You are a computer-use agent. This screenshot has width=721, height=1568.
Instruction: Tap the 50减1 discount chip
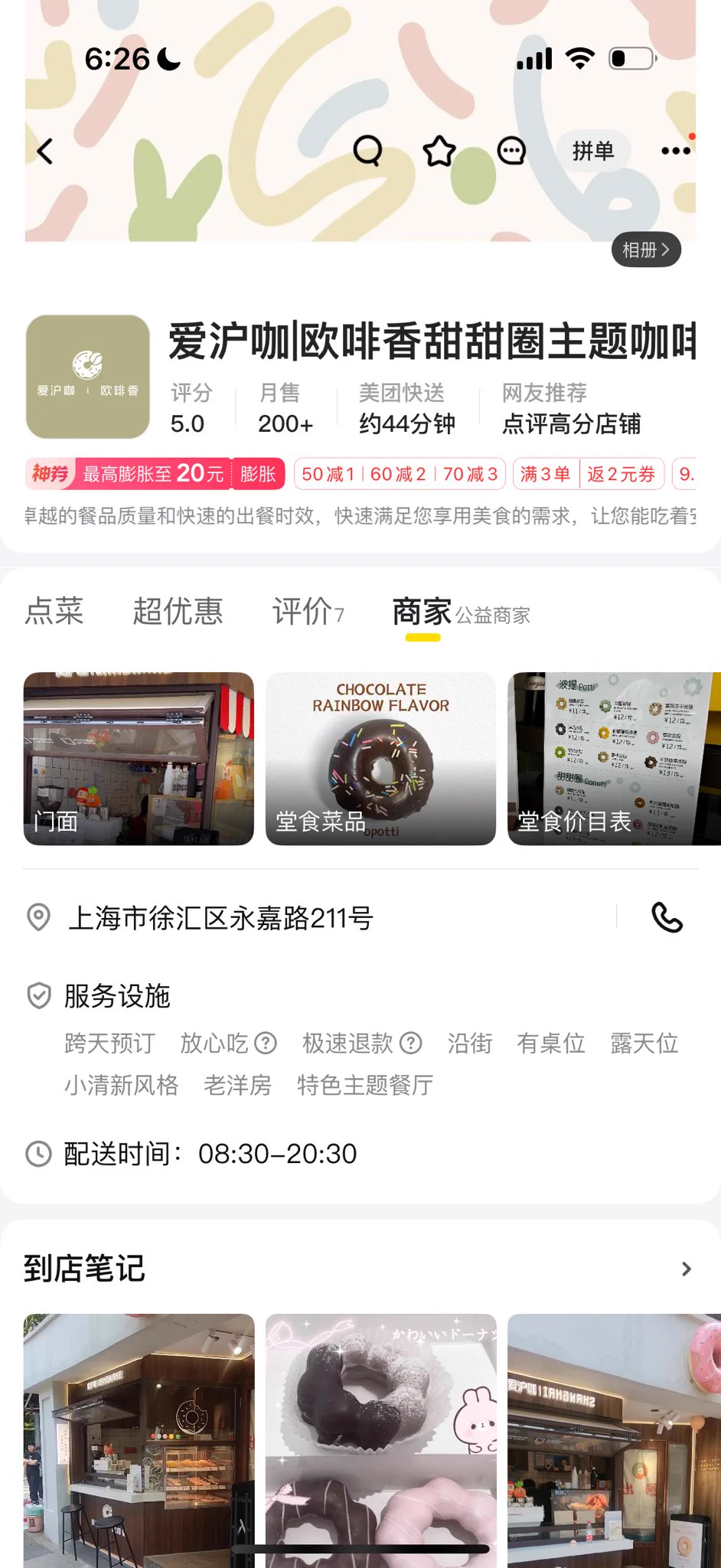point(328,474)
